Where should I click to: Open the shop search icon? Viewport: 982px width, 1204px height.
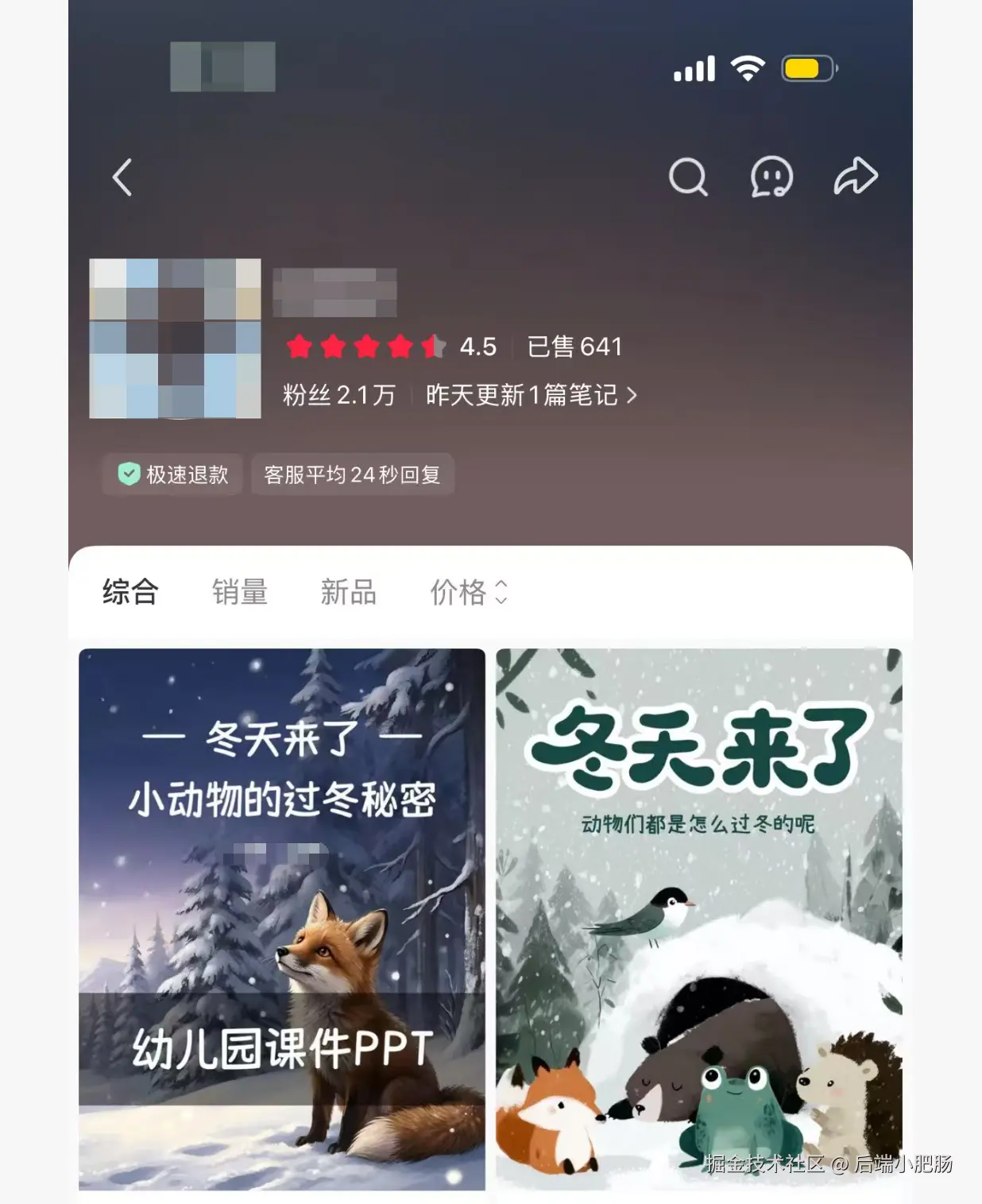coord(687,176)
